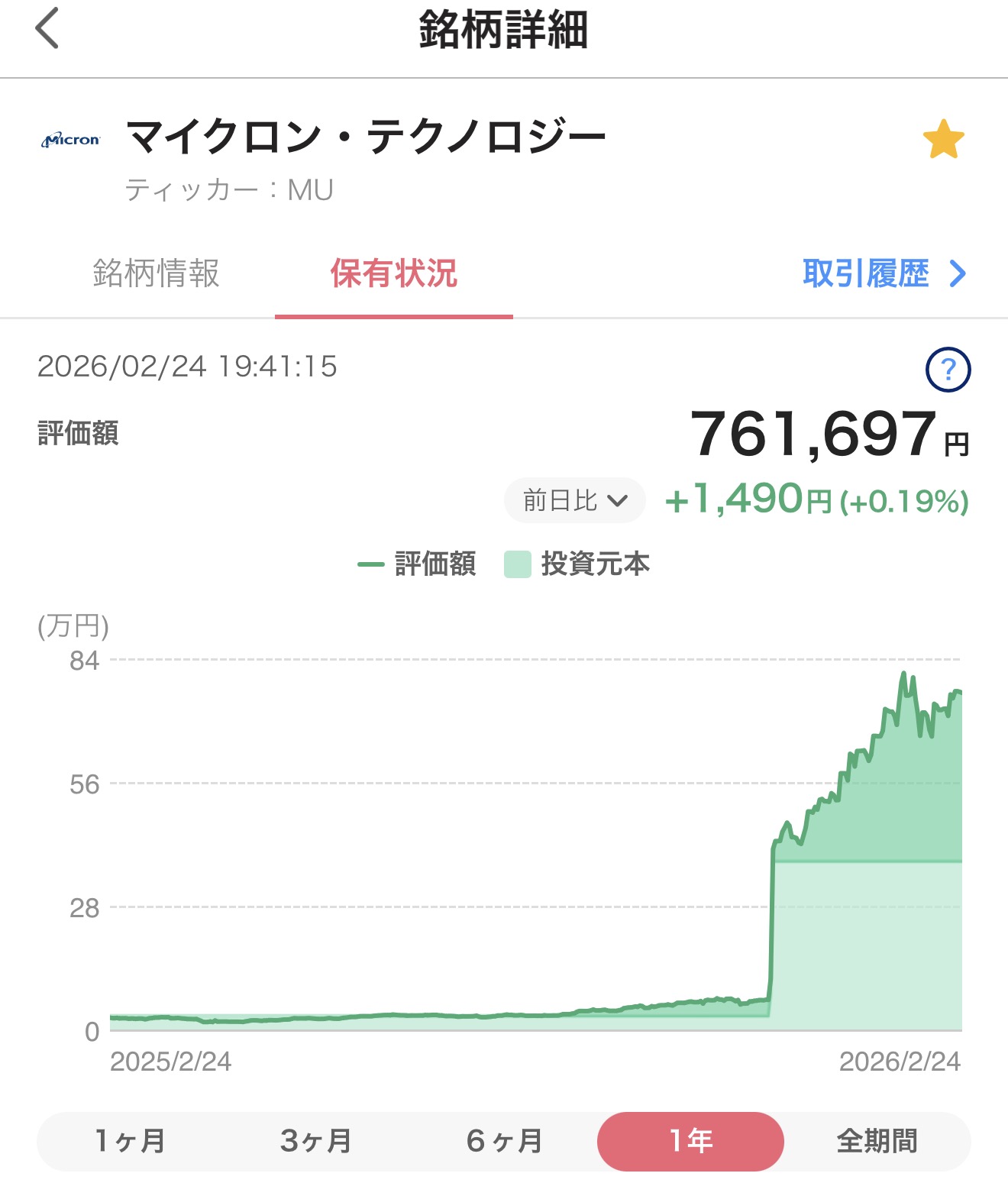The width and height of the screenshot is (1008, 1199).
Task: Switch to the 銘柄情報 tab
Action: point(156,273)
